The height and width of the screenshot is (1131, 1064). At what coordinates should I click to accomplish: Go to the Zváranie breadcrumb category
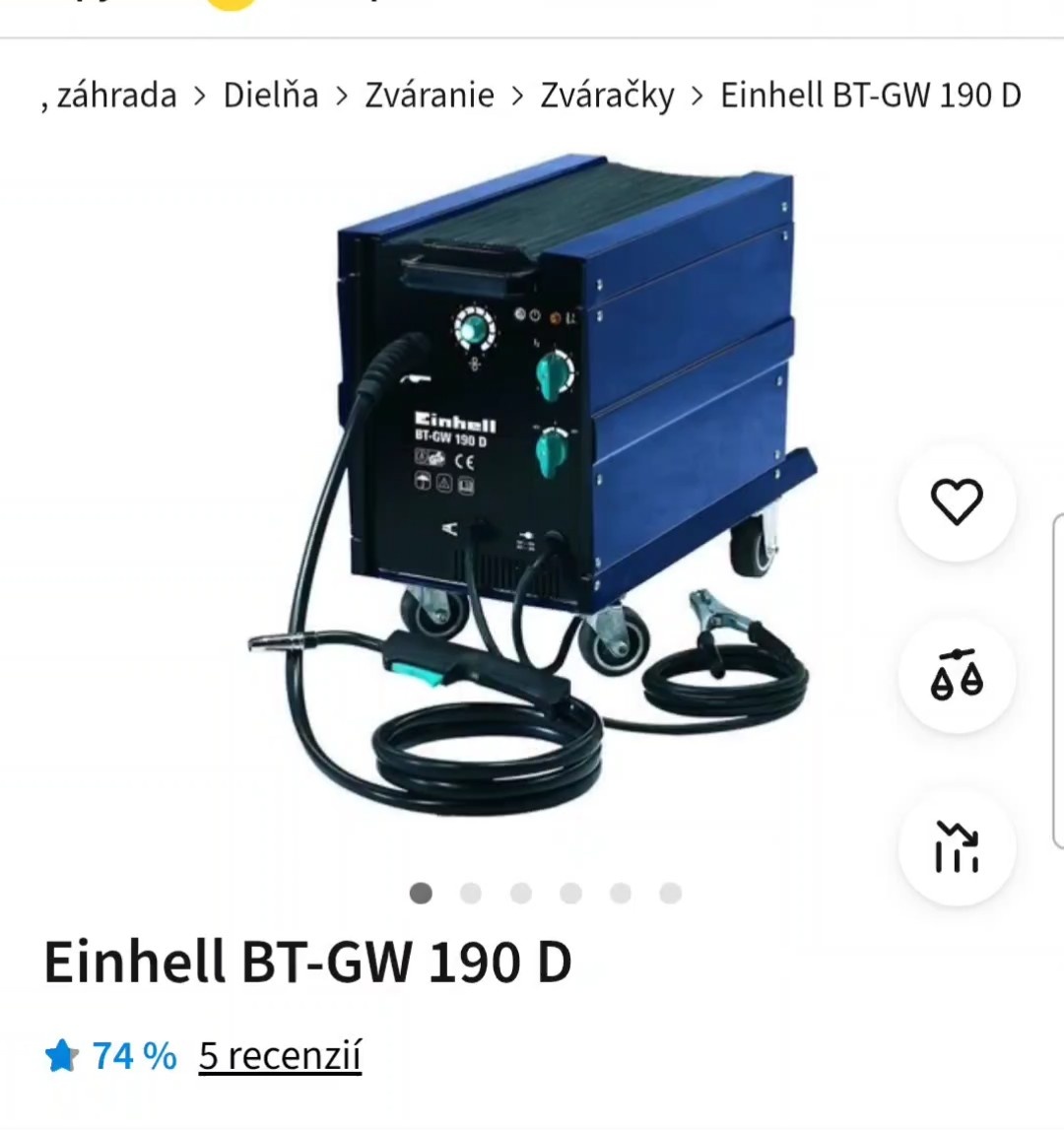[429, 96]
